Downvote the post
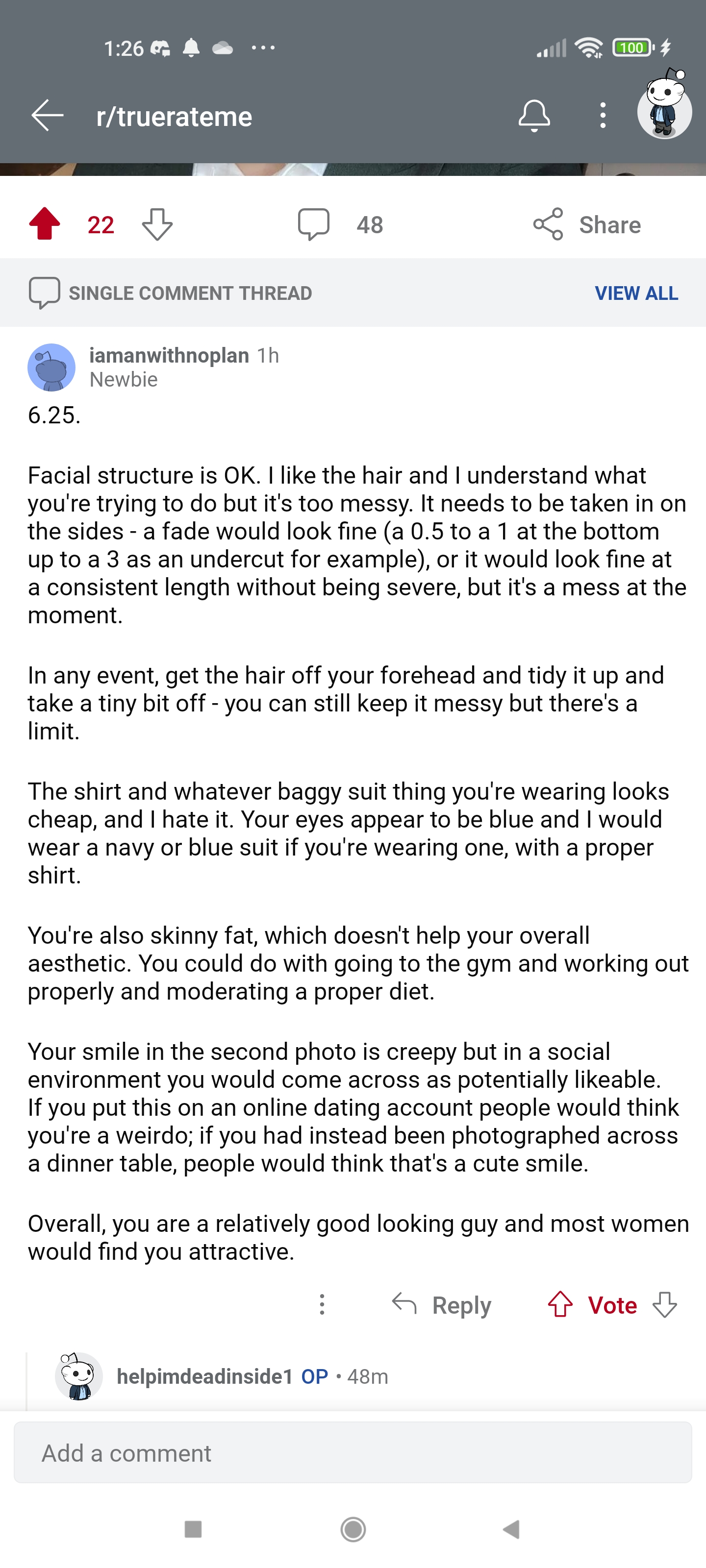This screenshot has height=1568, width=706. (157, 224)
